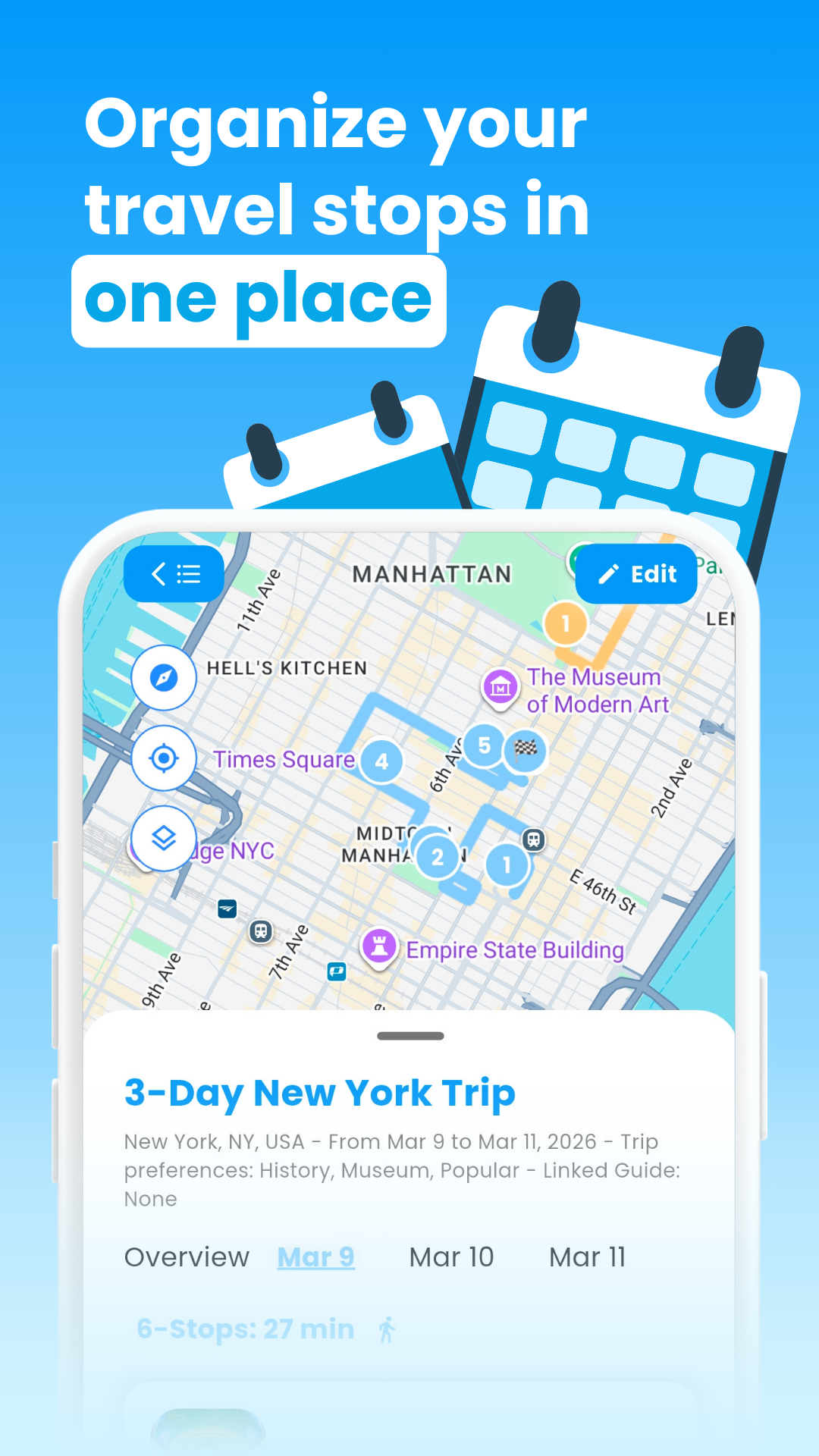Open the map layers switcher
The height and width of the screenshot is (1456, 819).
pos(163,839)
